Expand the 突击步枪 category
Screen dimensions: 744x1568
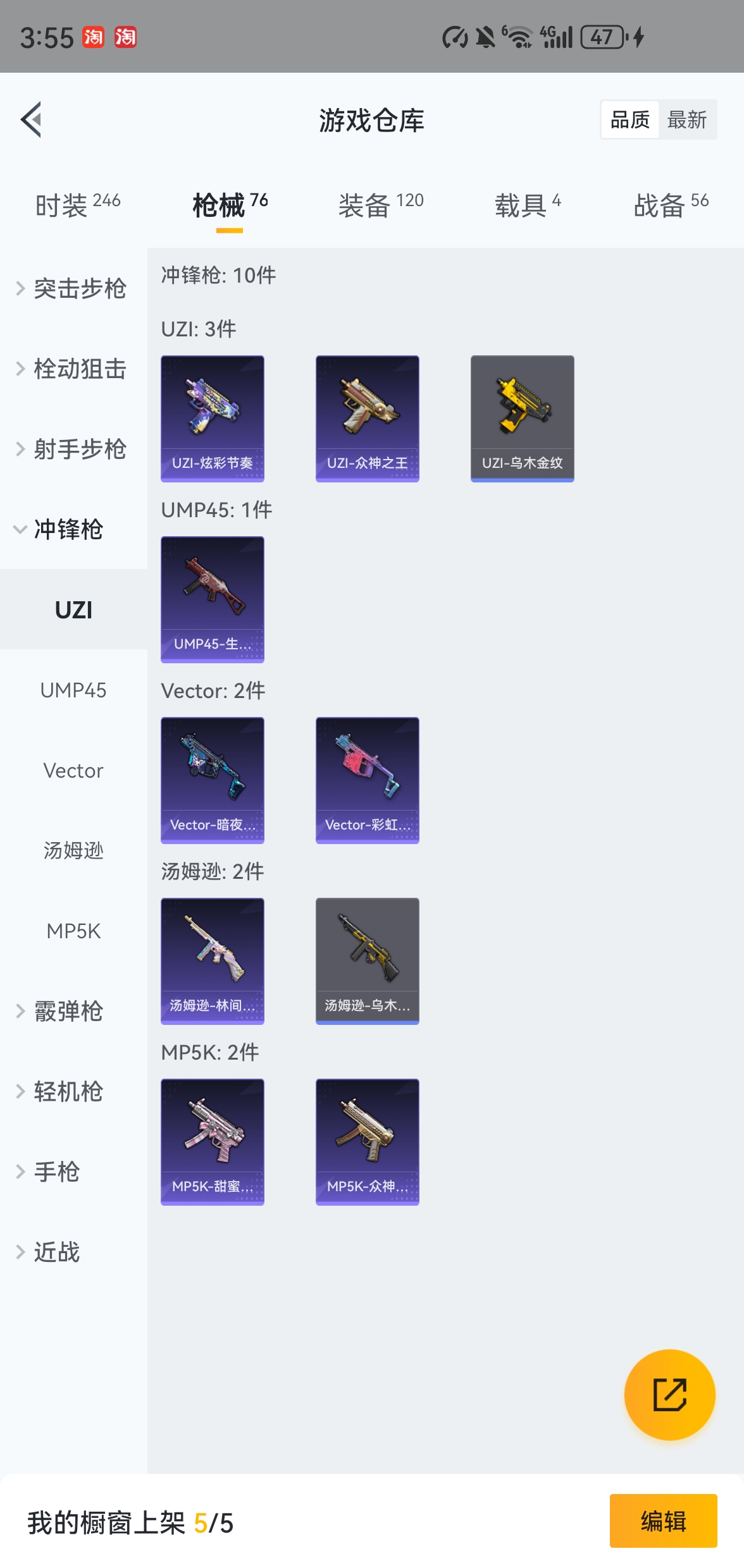coord(80,288)
